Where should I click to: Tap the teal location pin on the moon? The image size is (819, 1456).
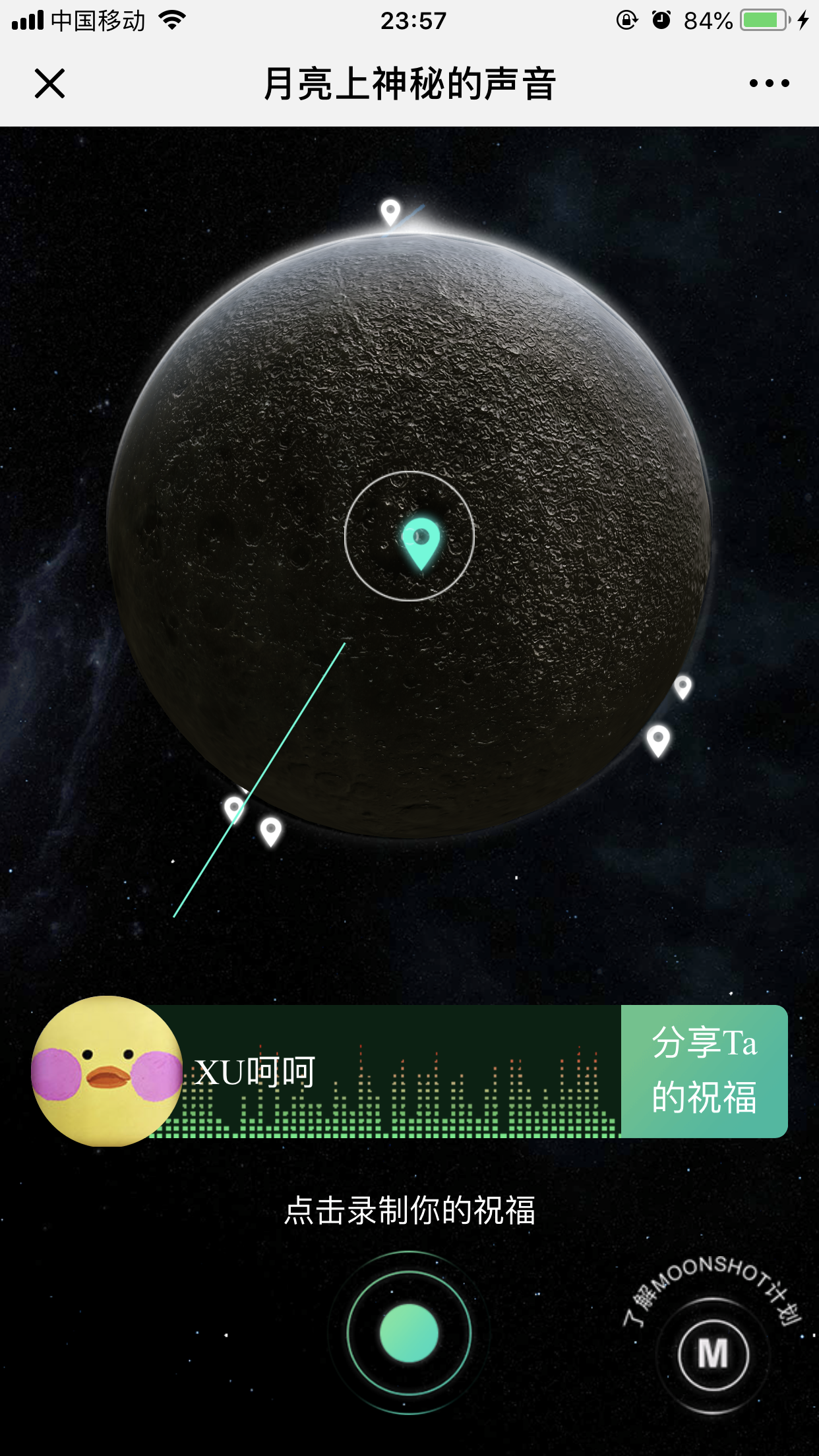pyautogui.click(x=421, y=541)
